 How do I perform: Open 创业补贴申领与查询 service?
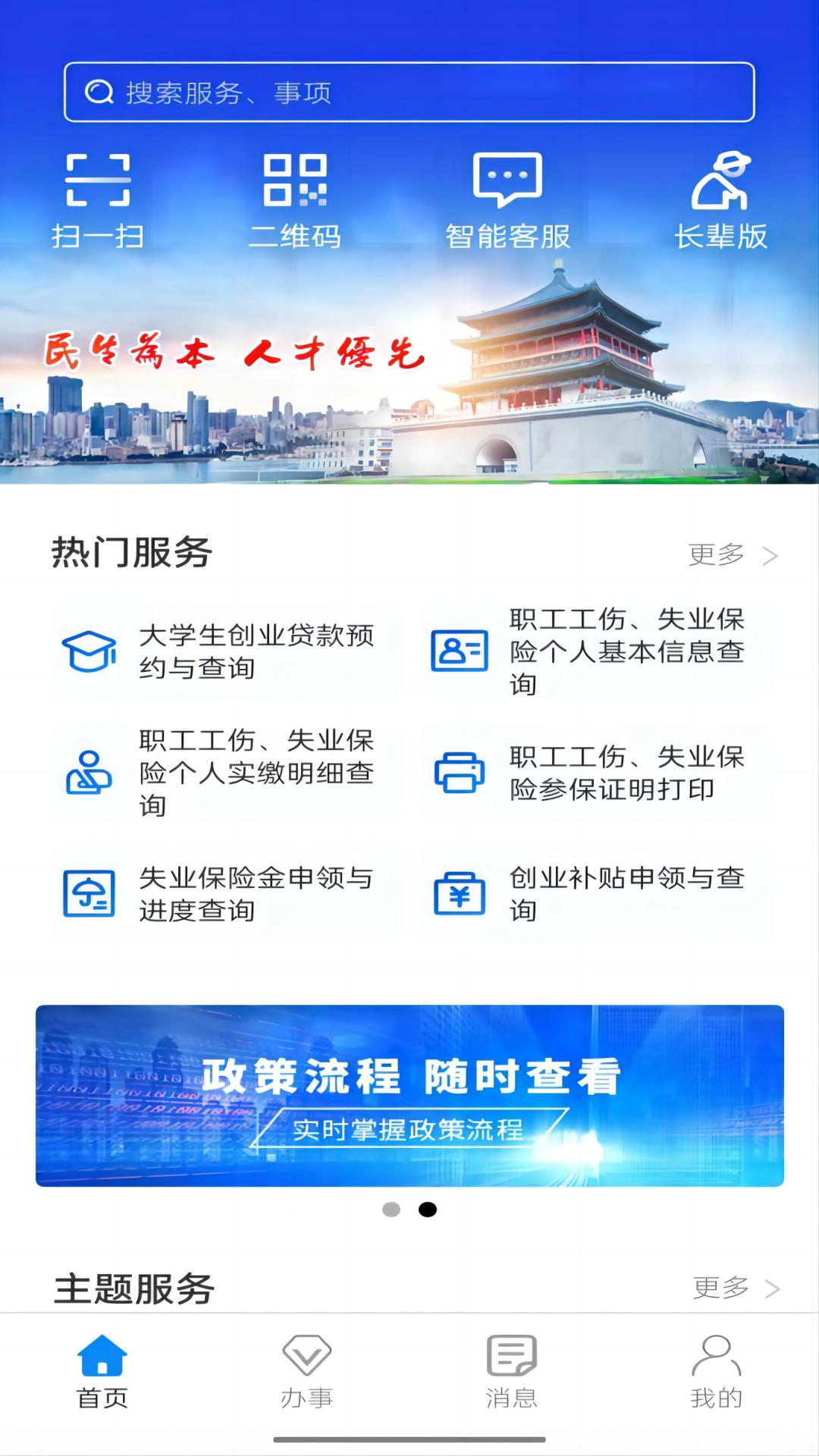pyautogui.click(x=595, y=895)
